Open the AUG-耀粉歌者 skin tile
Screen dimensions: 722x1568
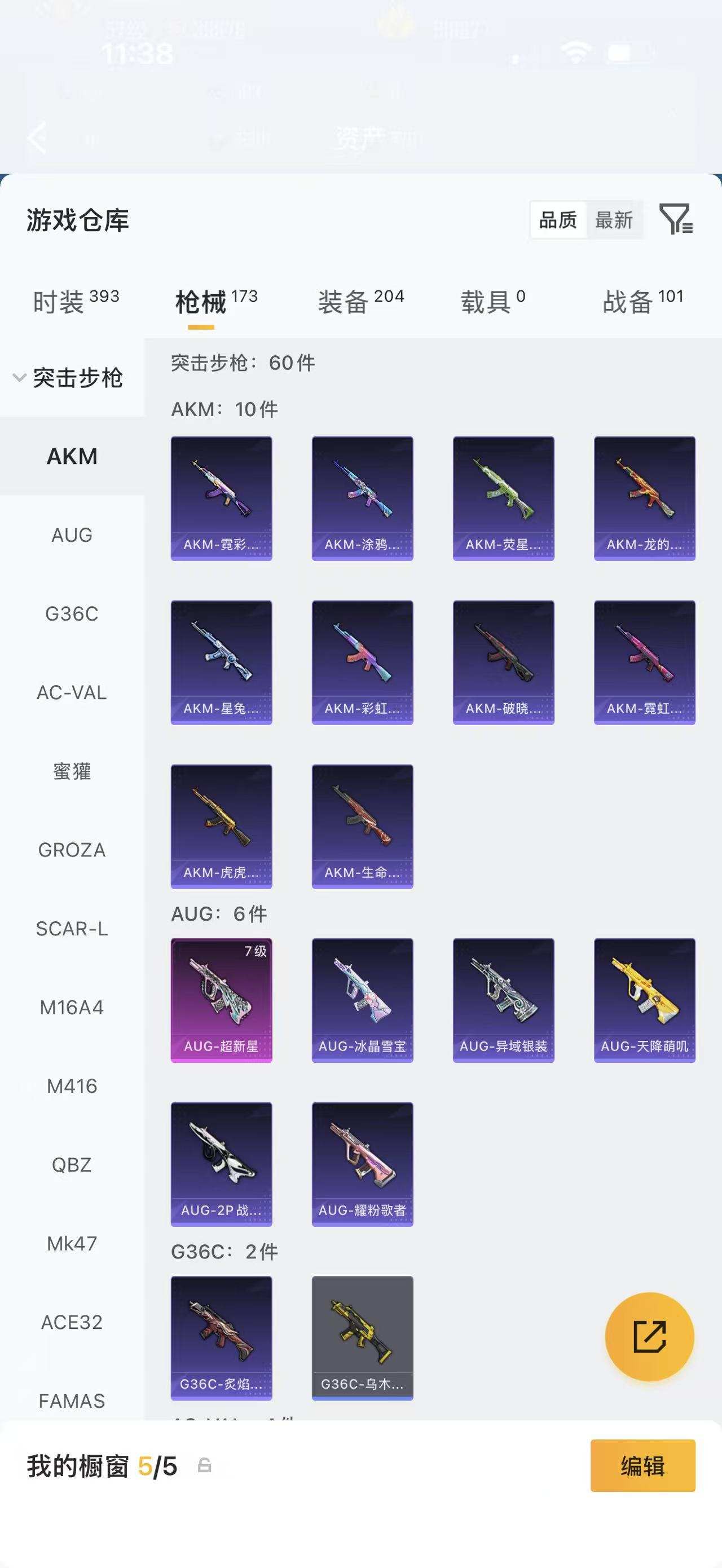coord(362,1164)
